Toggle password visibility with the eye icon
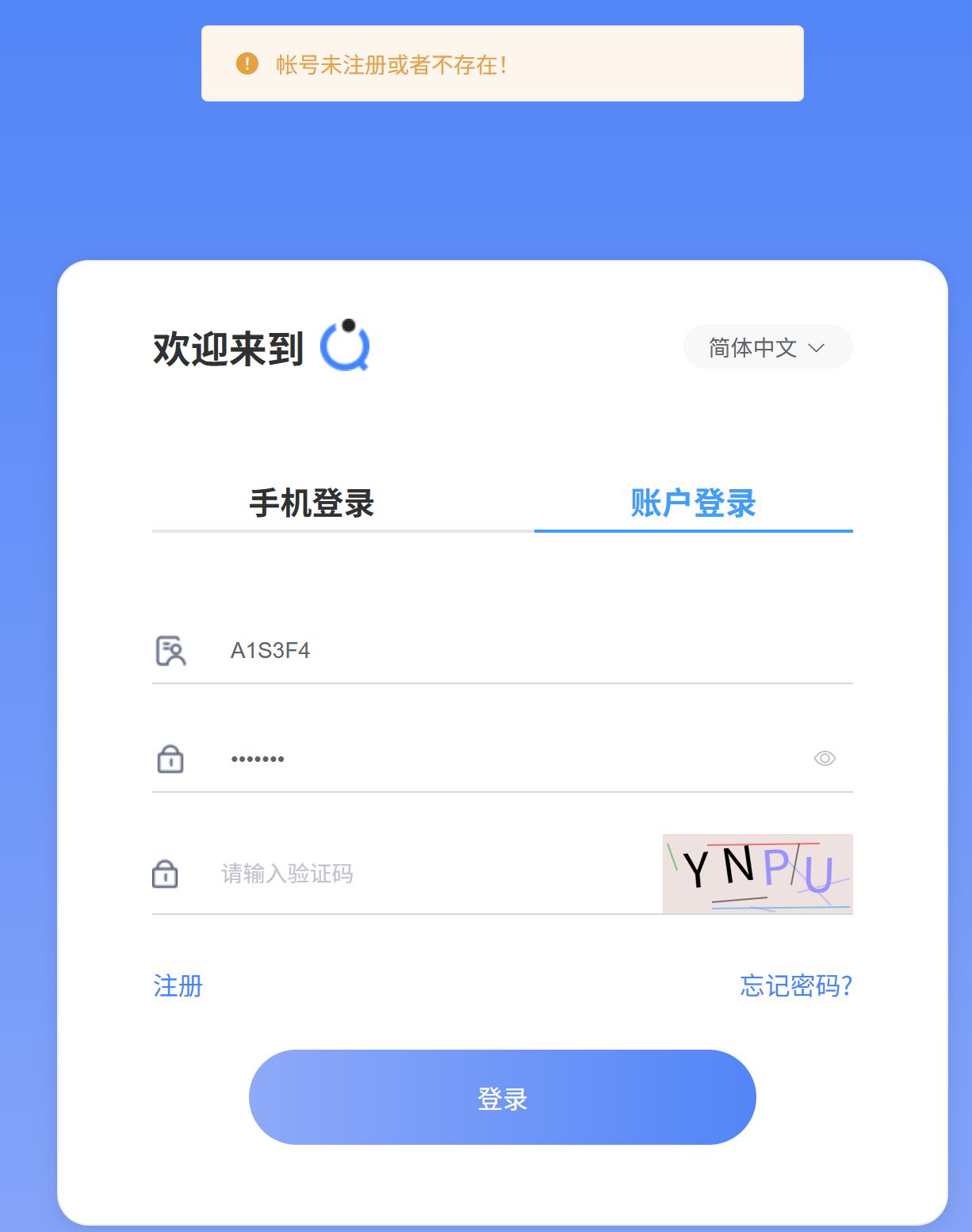Viewport: 972px width, 1232px height. click(x=825, y=759)
